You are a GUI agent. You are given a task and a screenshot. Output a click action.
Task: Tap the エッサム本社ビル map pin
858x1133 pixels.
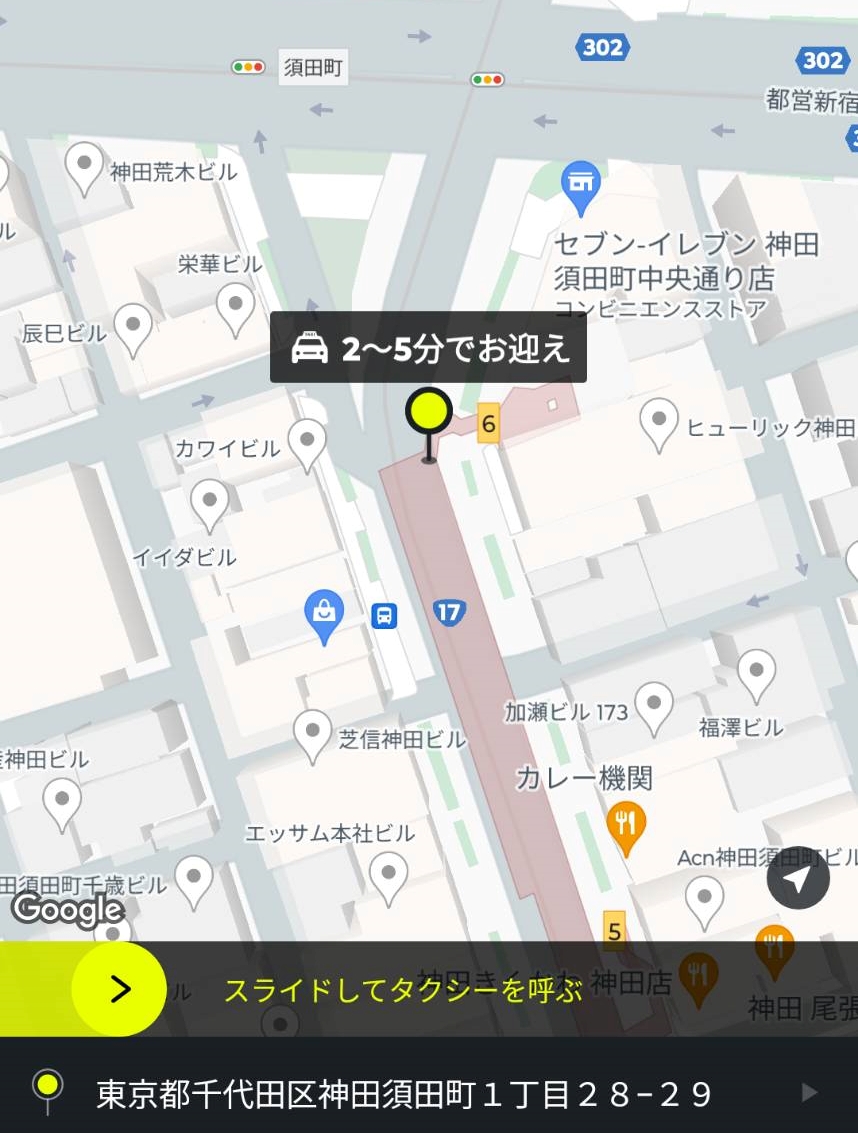coord(389,874)
